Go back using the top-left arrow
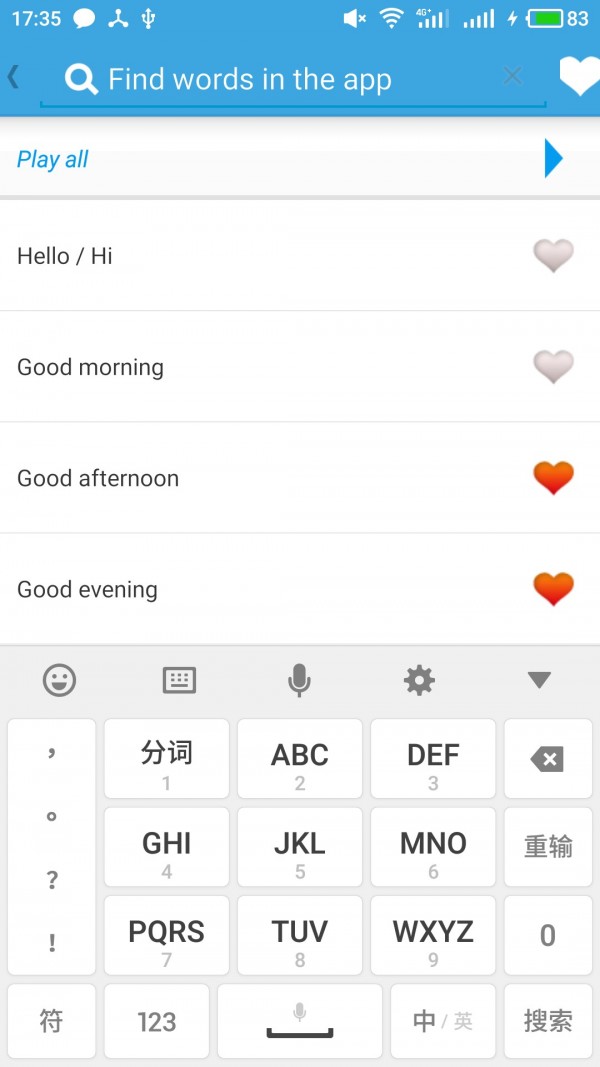 point(14,77)
